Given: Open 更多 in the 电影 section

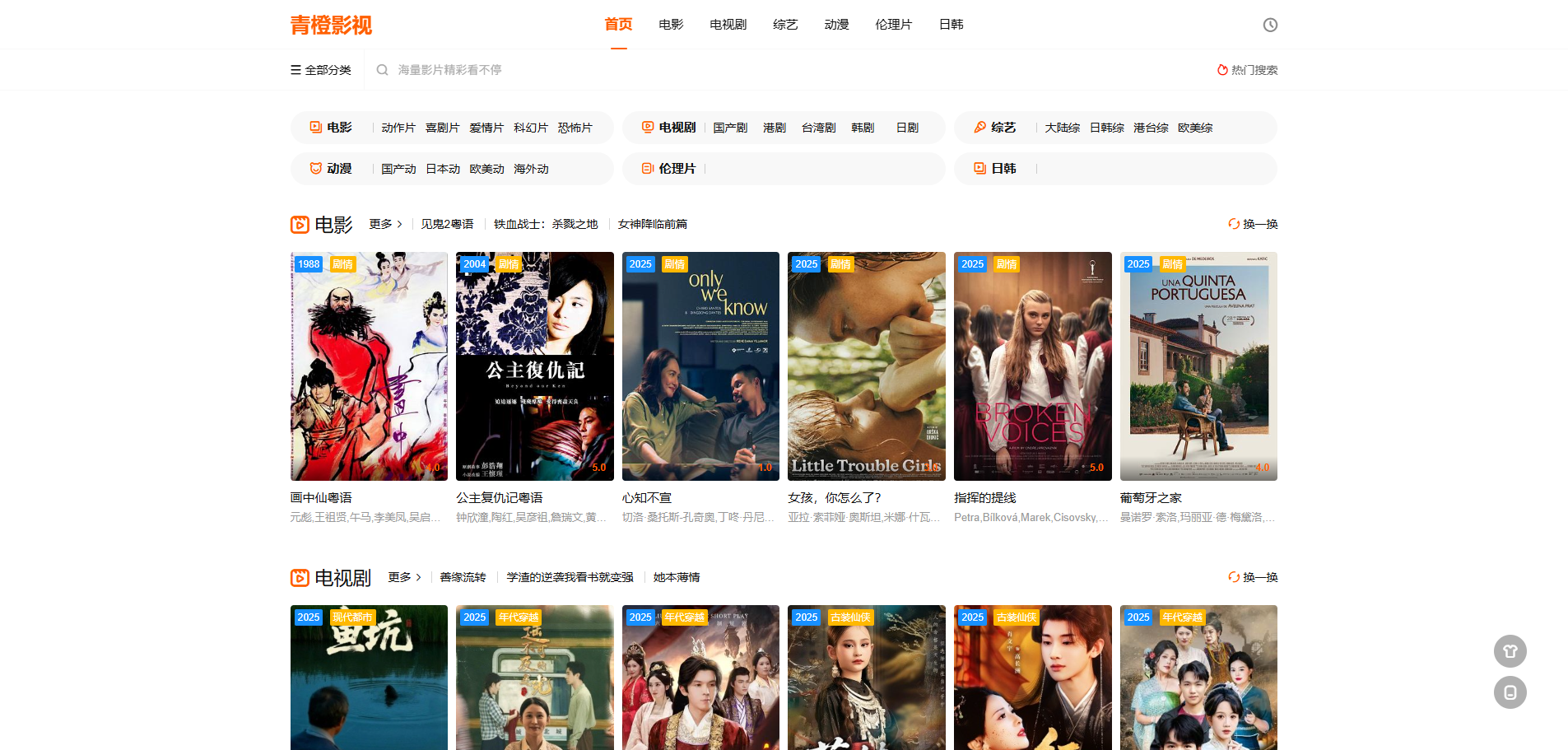Looking at the screenshot, I should point(385,224).
